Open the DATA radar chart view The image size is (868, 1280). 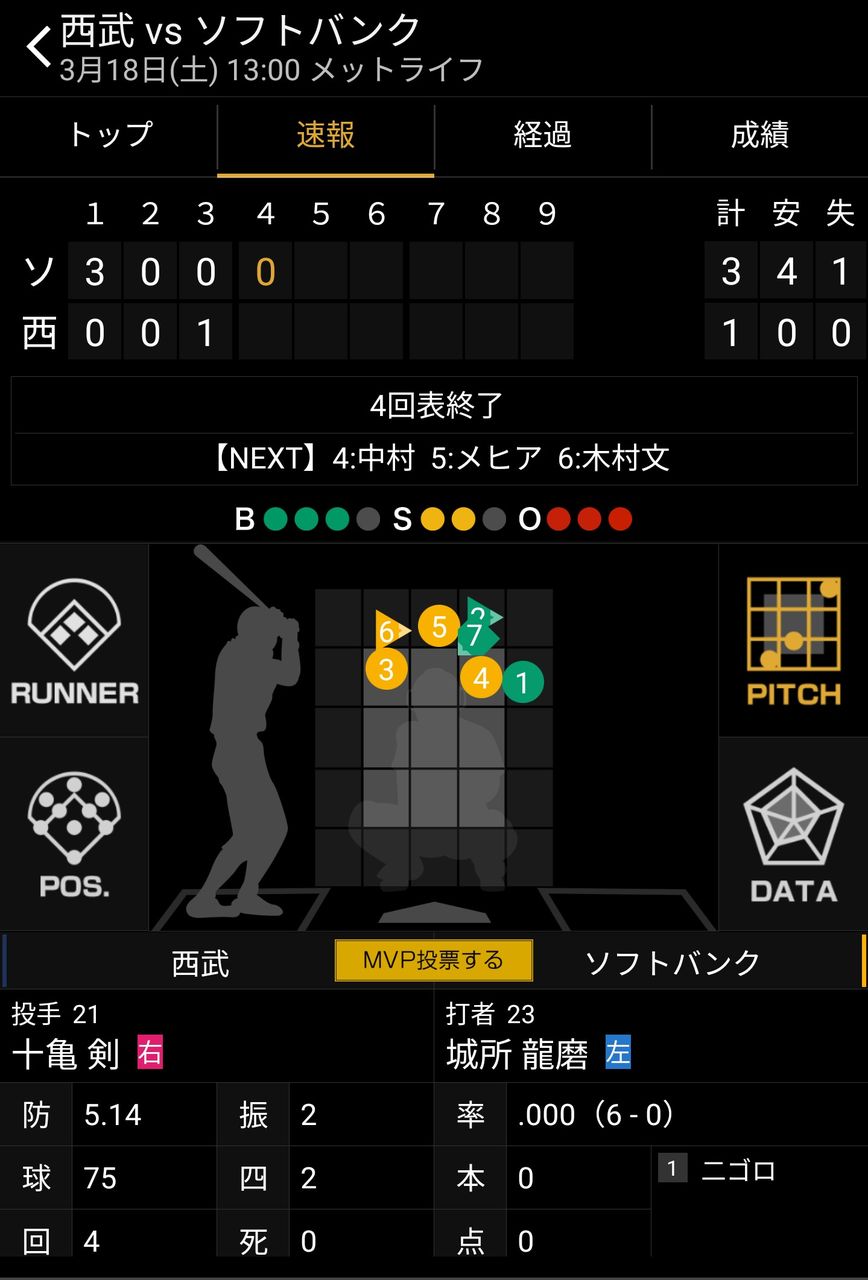(x=793, y=834)
